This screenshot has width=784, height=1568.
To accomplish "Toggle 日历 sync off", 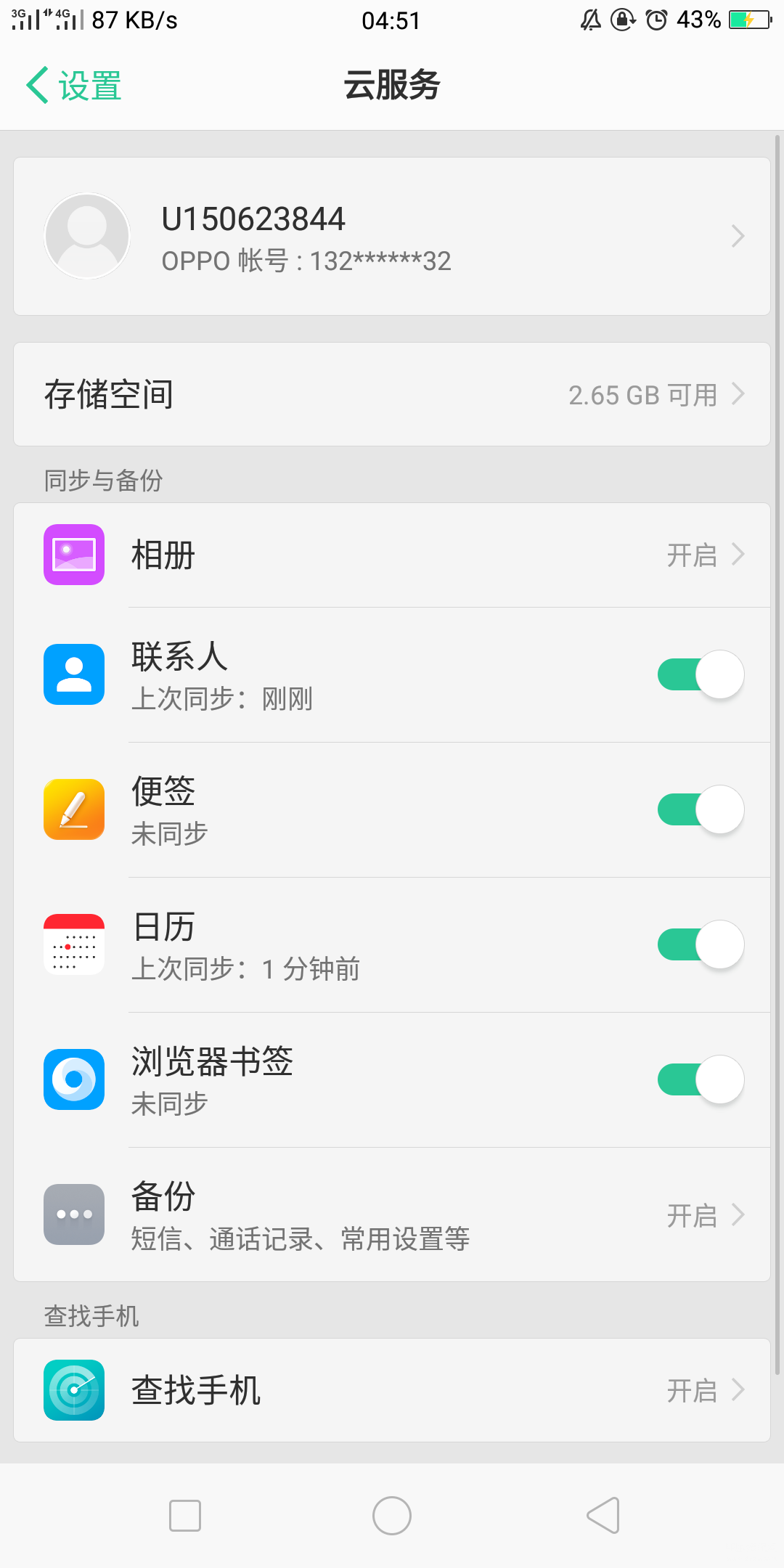I will pos(700,944).
